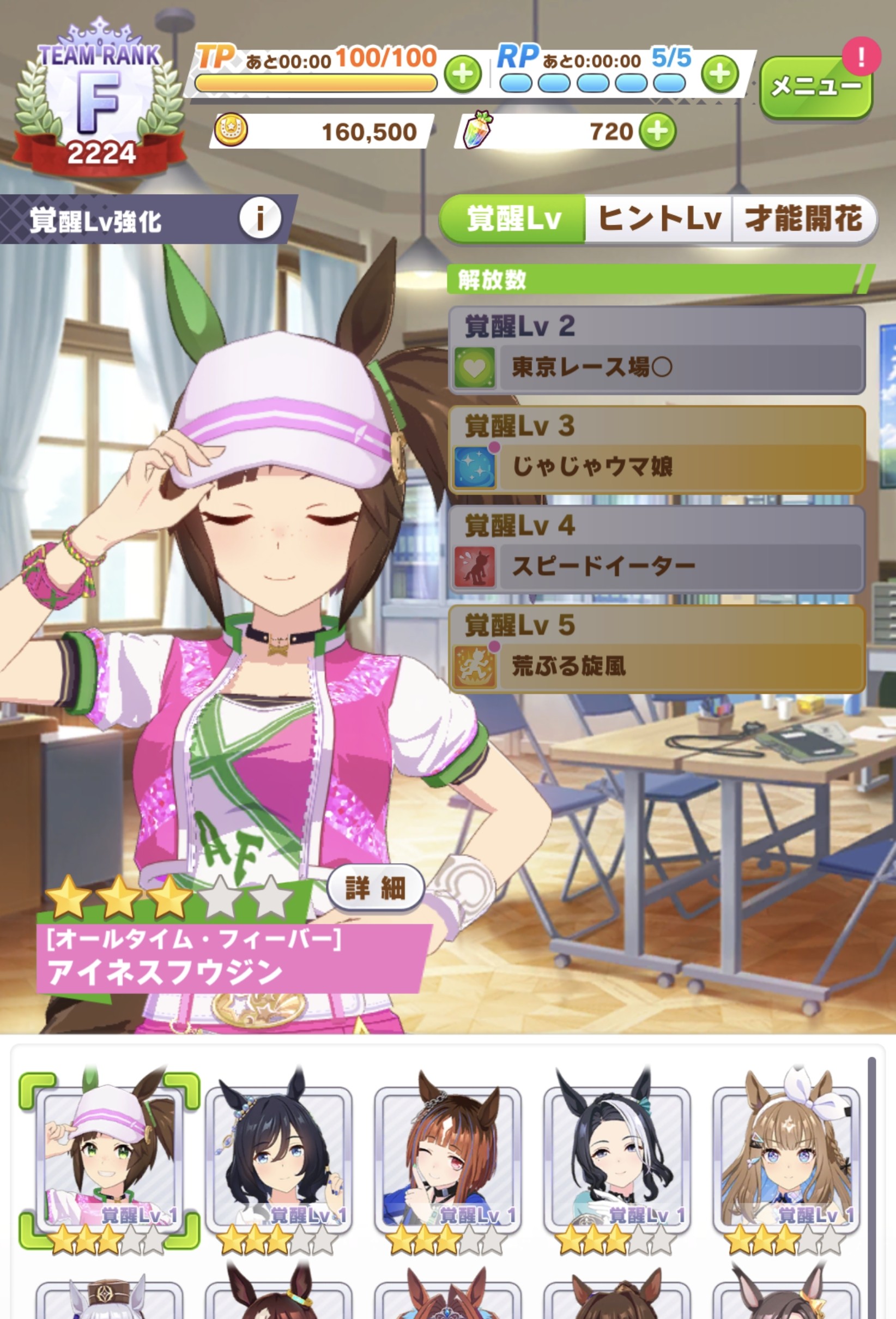
Task: Tap the plus button beside TP gauge
Action: coord(463,74)
